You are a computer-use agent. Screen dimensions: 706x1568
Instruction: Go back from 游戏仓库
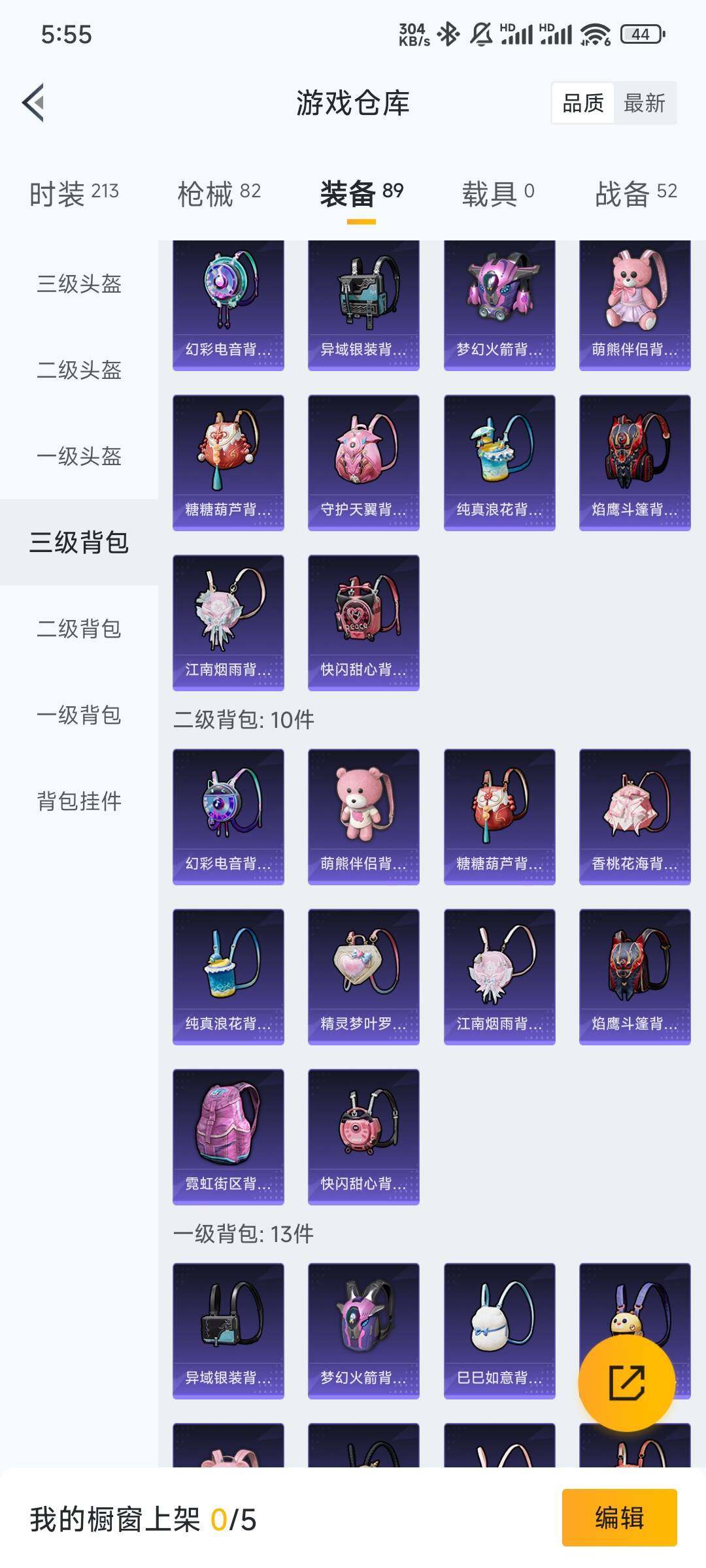[x=34, y=103]
